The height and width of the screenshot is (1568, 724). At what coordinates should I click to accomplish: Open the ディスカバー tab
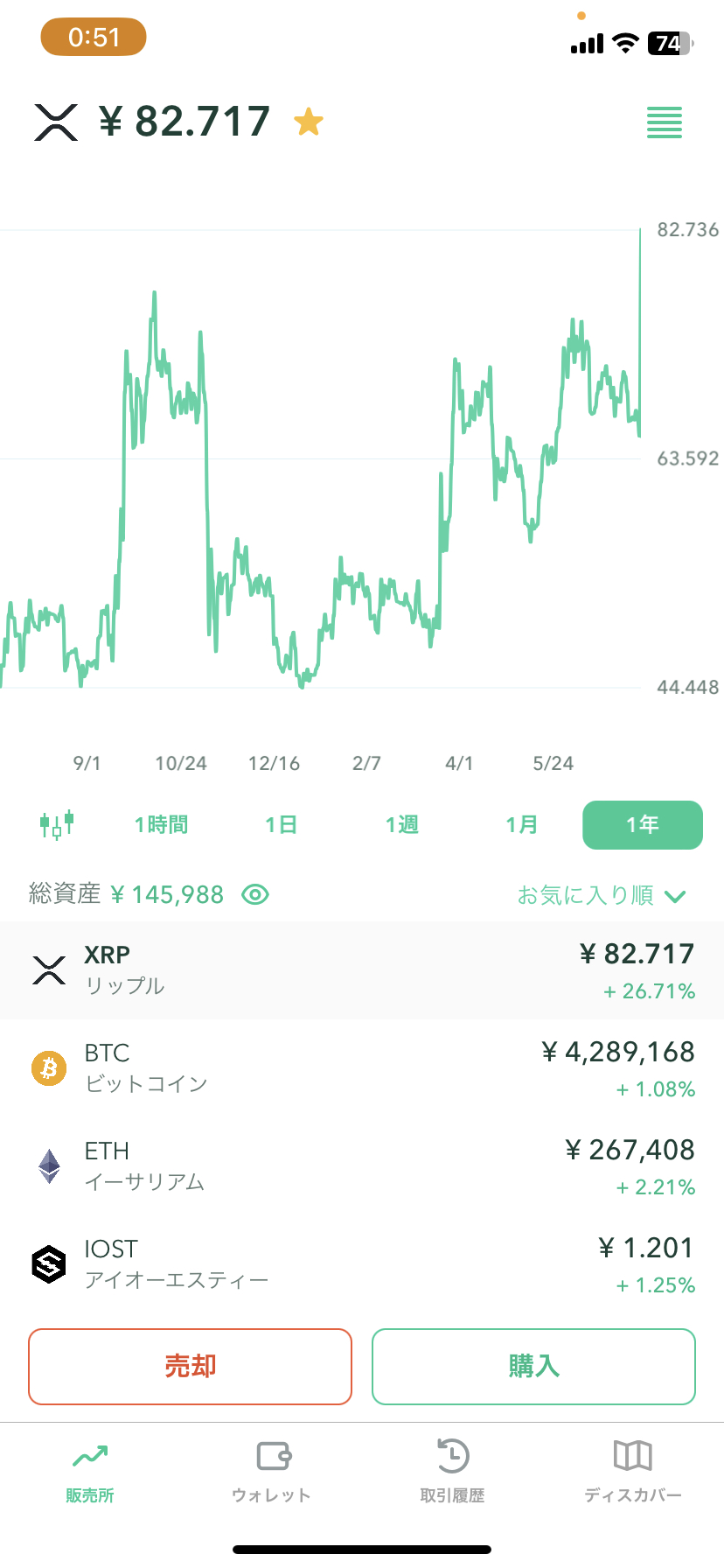tap(633, 1472)
